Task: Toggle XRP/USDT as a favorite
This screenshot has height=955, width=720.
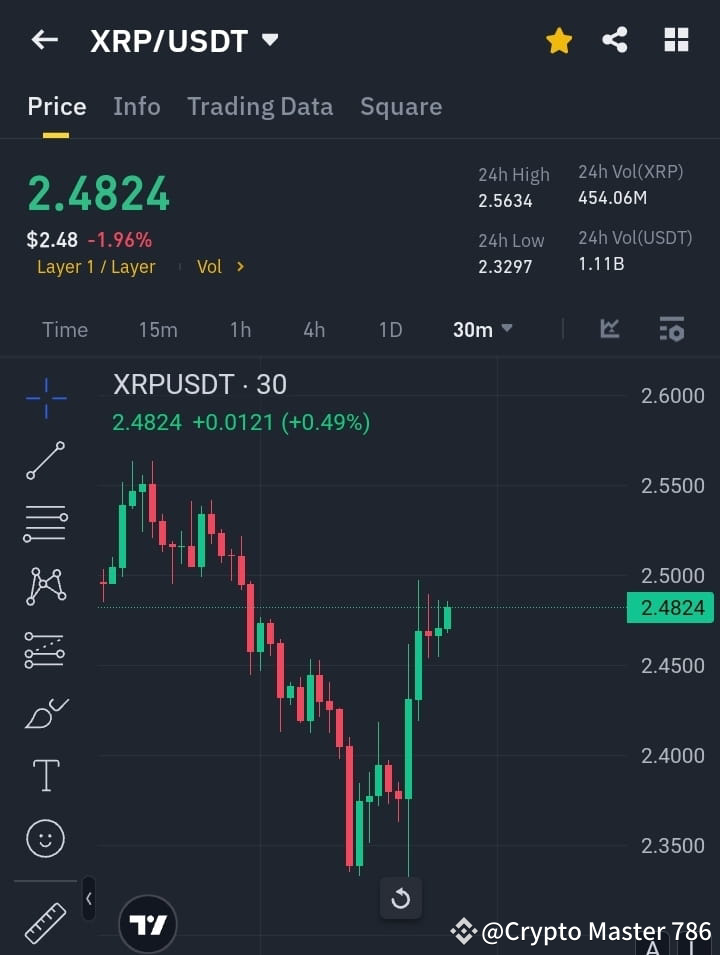Action: pos(559,40)
